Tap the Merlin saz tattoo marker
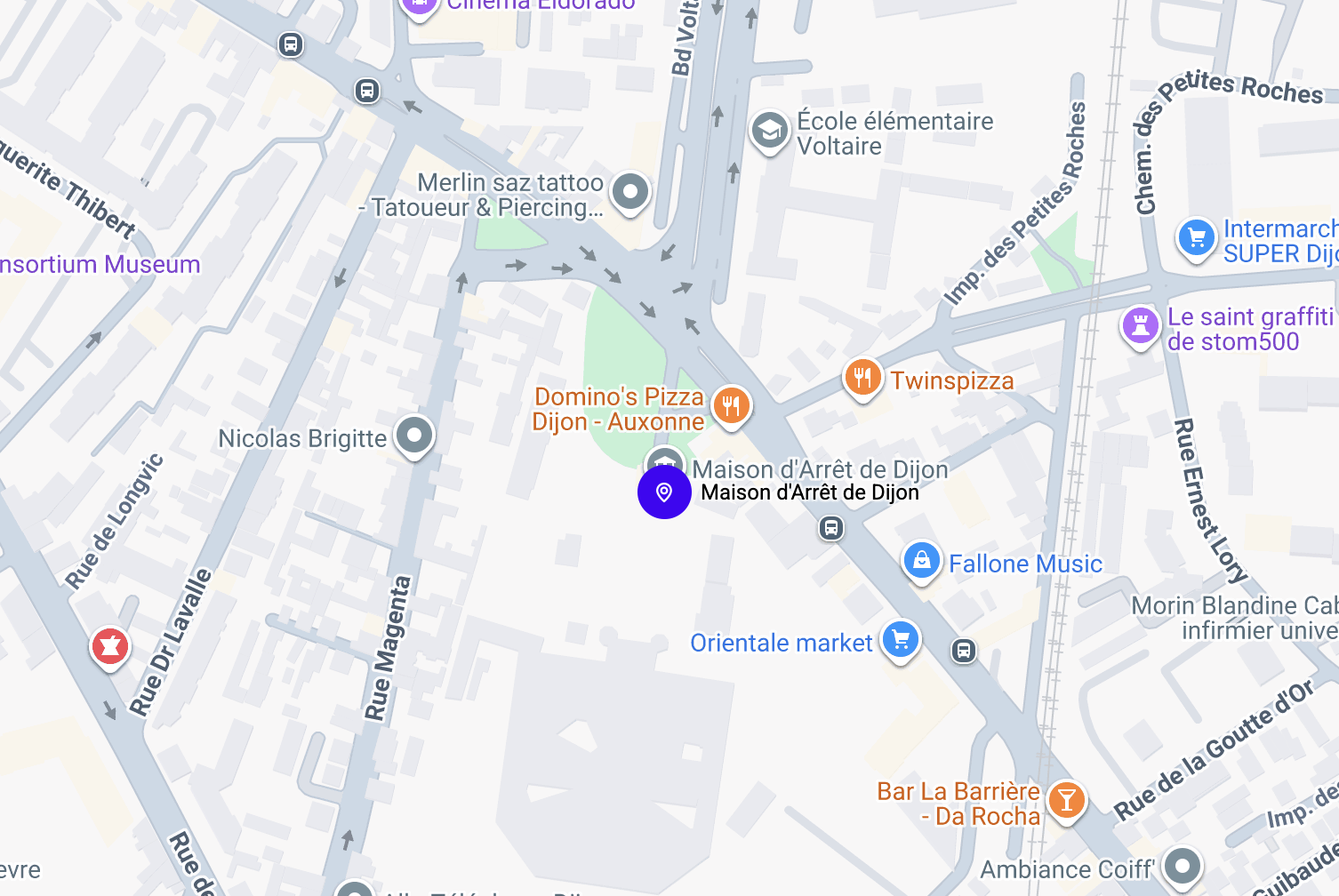 point(631,192)
